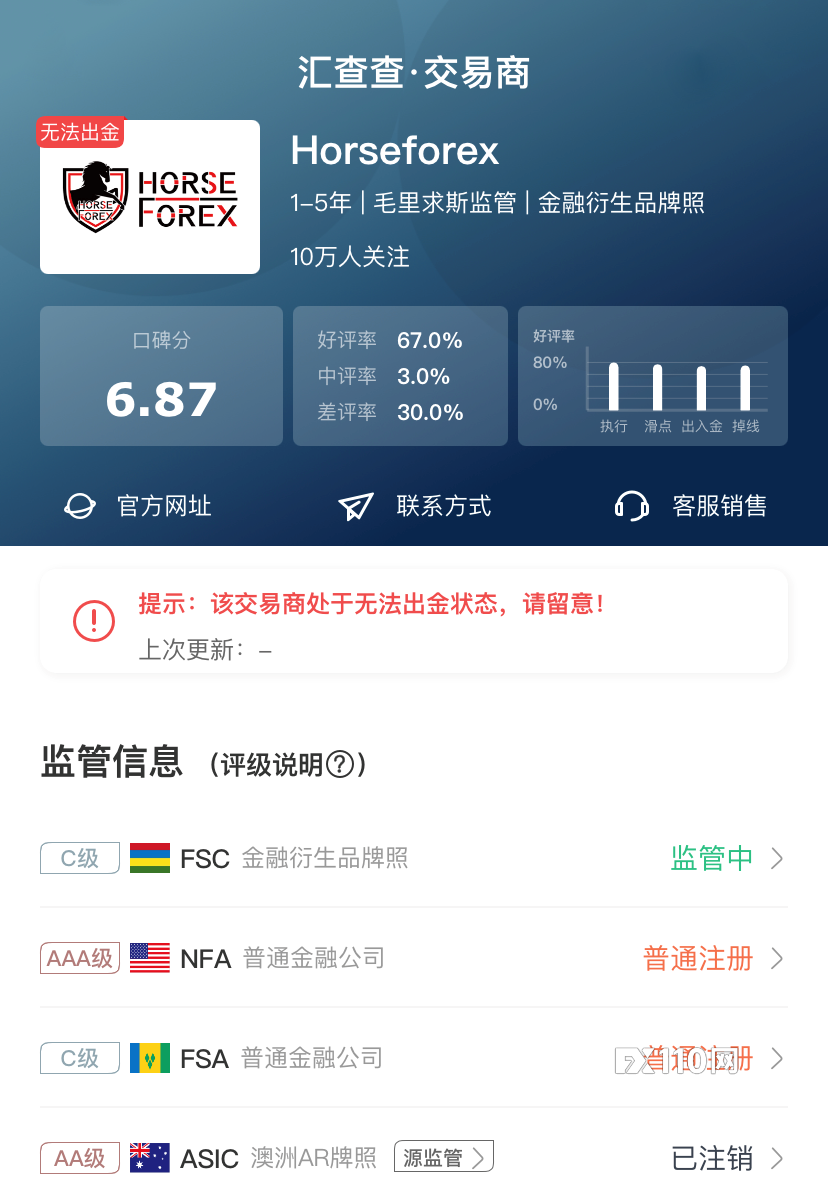Open 客服销售 headset customer service icon

[x=631, y=506]
